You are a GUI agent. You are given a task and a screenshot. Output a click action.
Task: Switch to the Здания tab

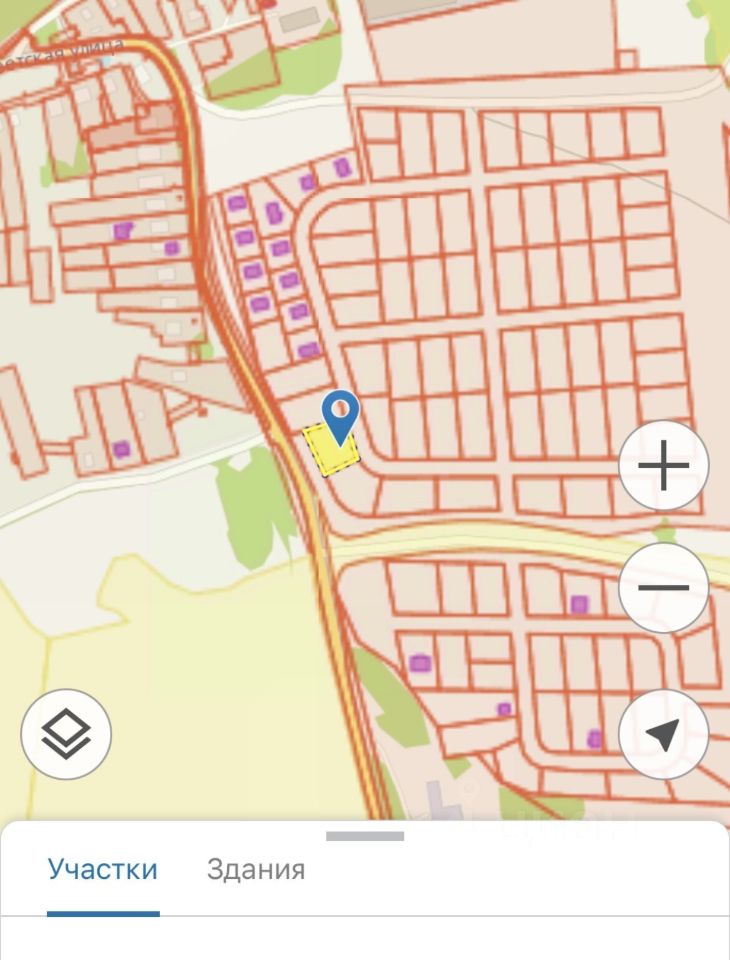tap(256, 869)
